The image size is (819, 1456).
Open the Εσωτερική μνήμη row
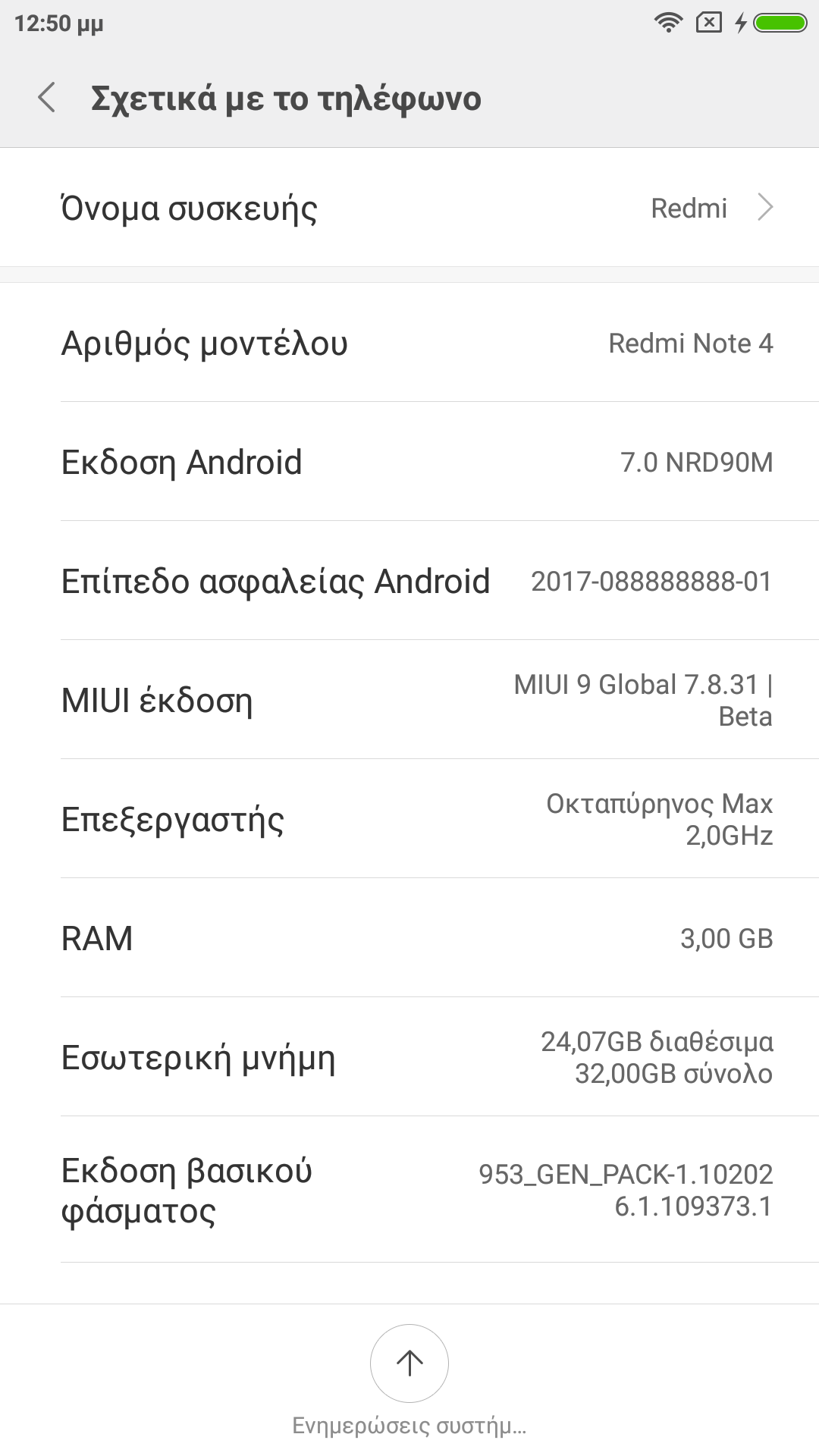coord(409,1057)
